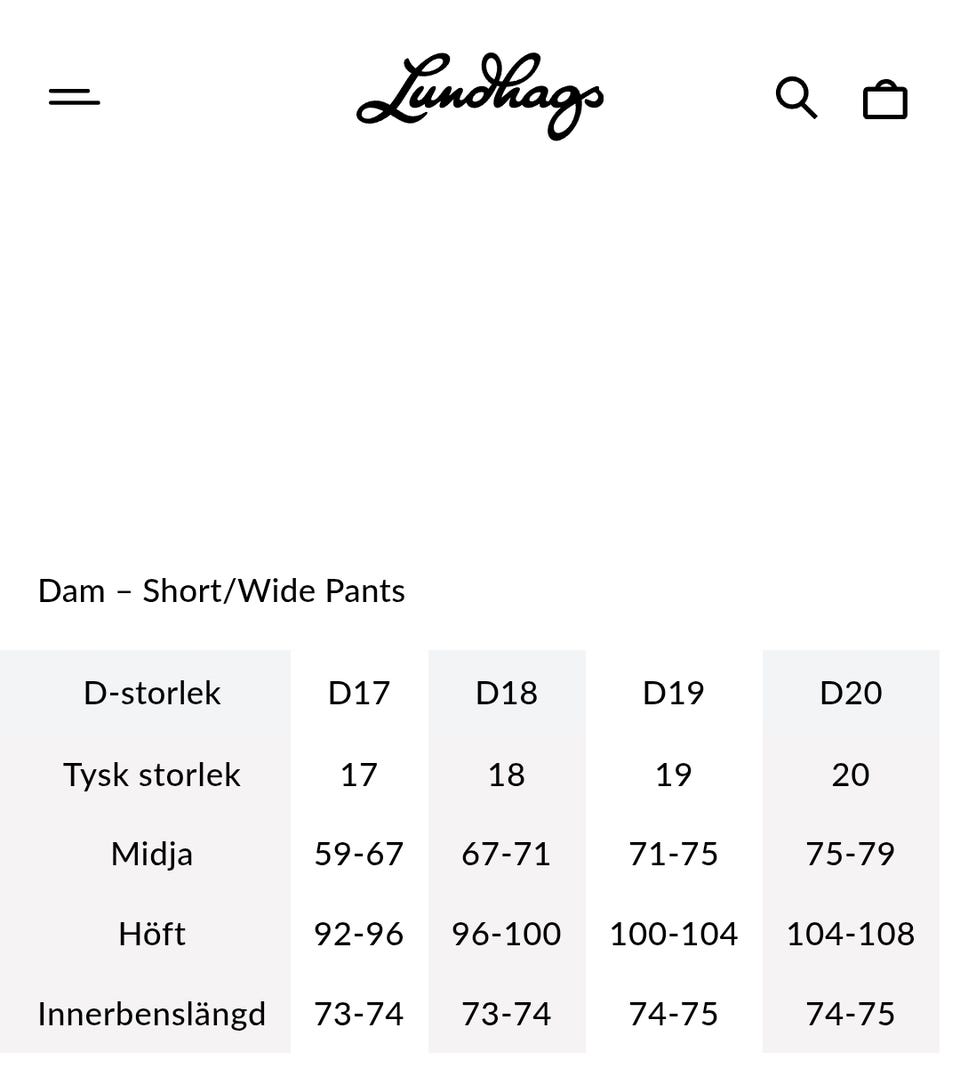This screenshot has height=1068, width=960.
Task: Go to Lundhags home via logo
Action: [480, 96]
